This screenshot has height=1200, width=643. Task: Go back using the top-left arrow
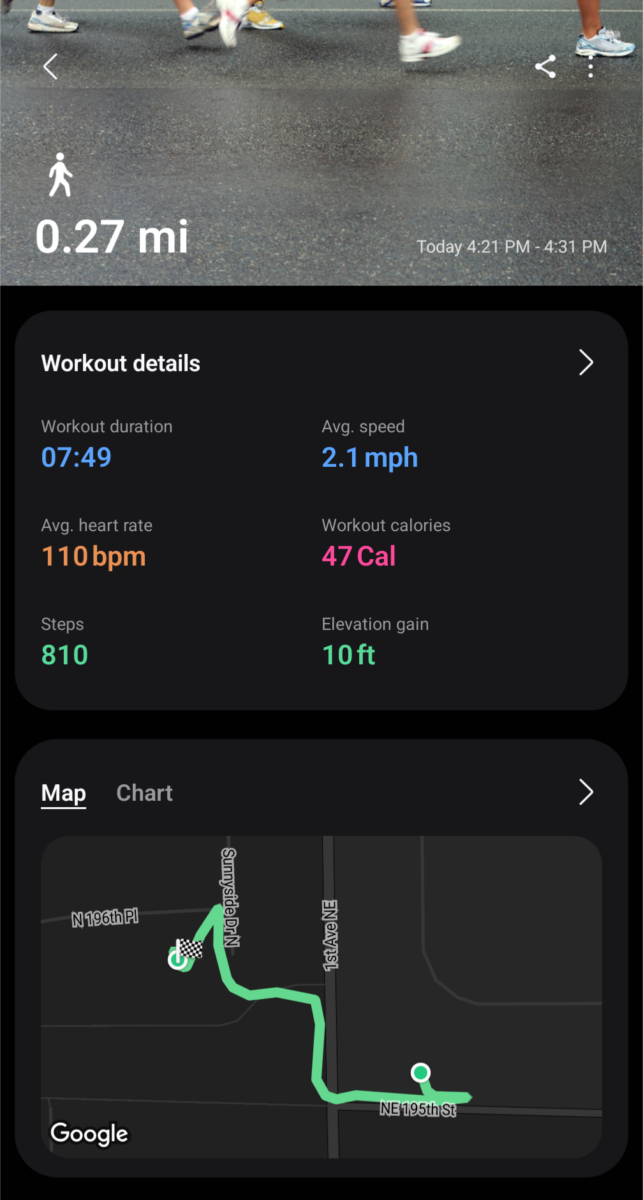click(x=50, y=67)
